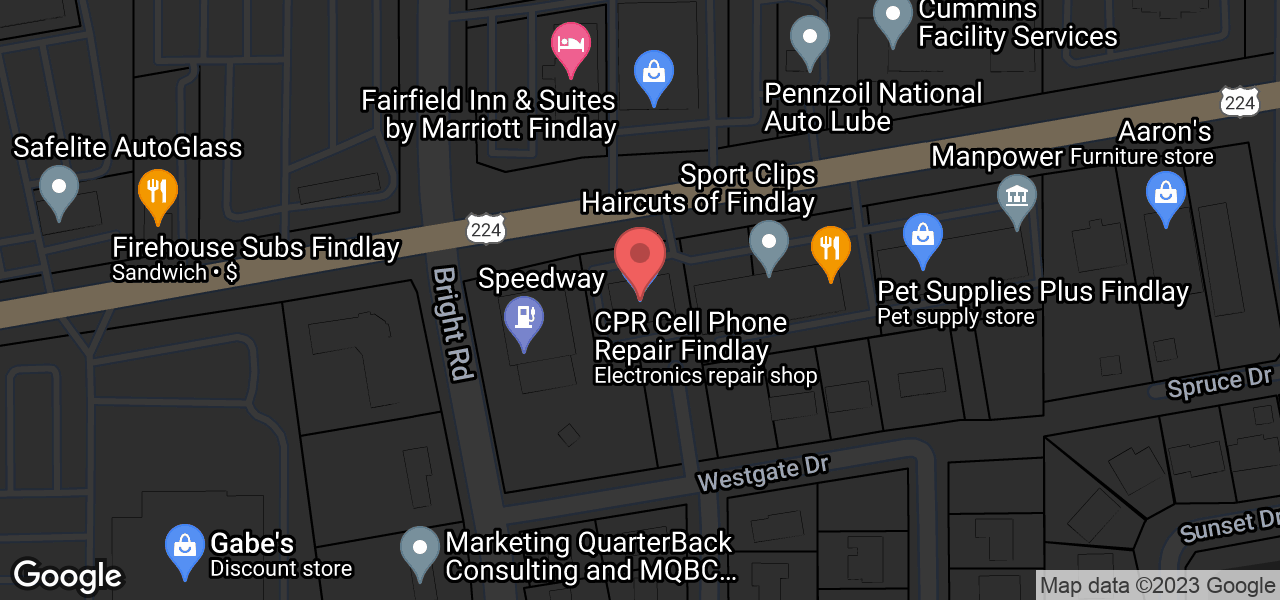
Task: Tap the Marketing QuarterBack Consulting marker
Action: (x=419, y=549)
